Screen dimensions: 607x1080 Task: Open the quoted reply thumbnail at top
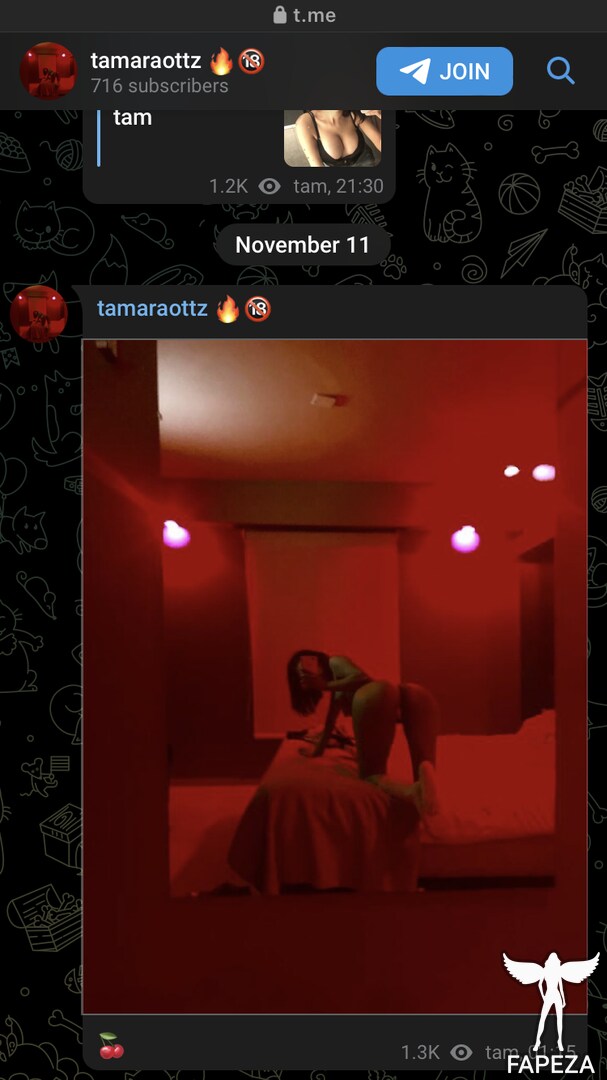tap(333, 138)
